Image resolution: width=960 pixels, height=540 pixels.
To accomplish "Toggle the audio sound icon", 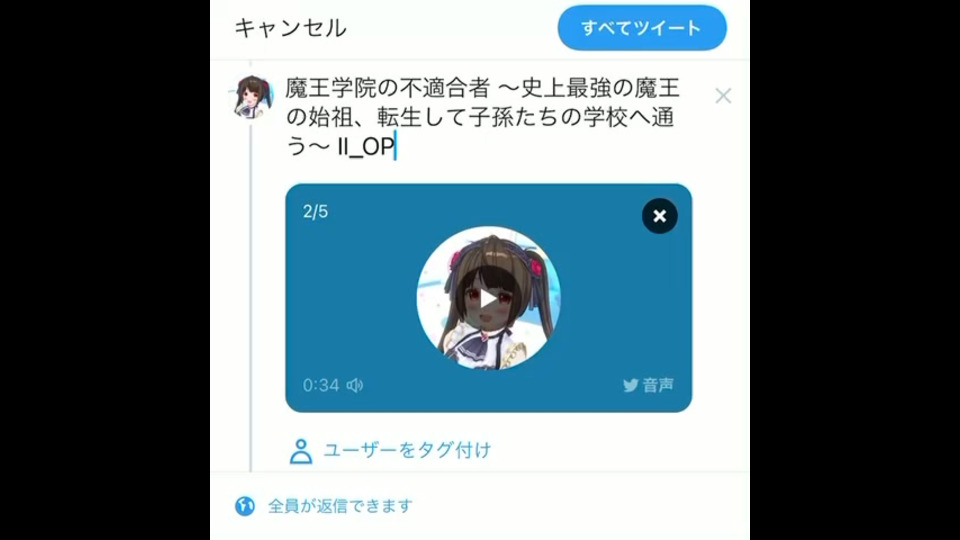I will click(355, 385).
